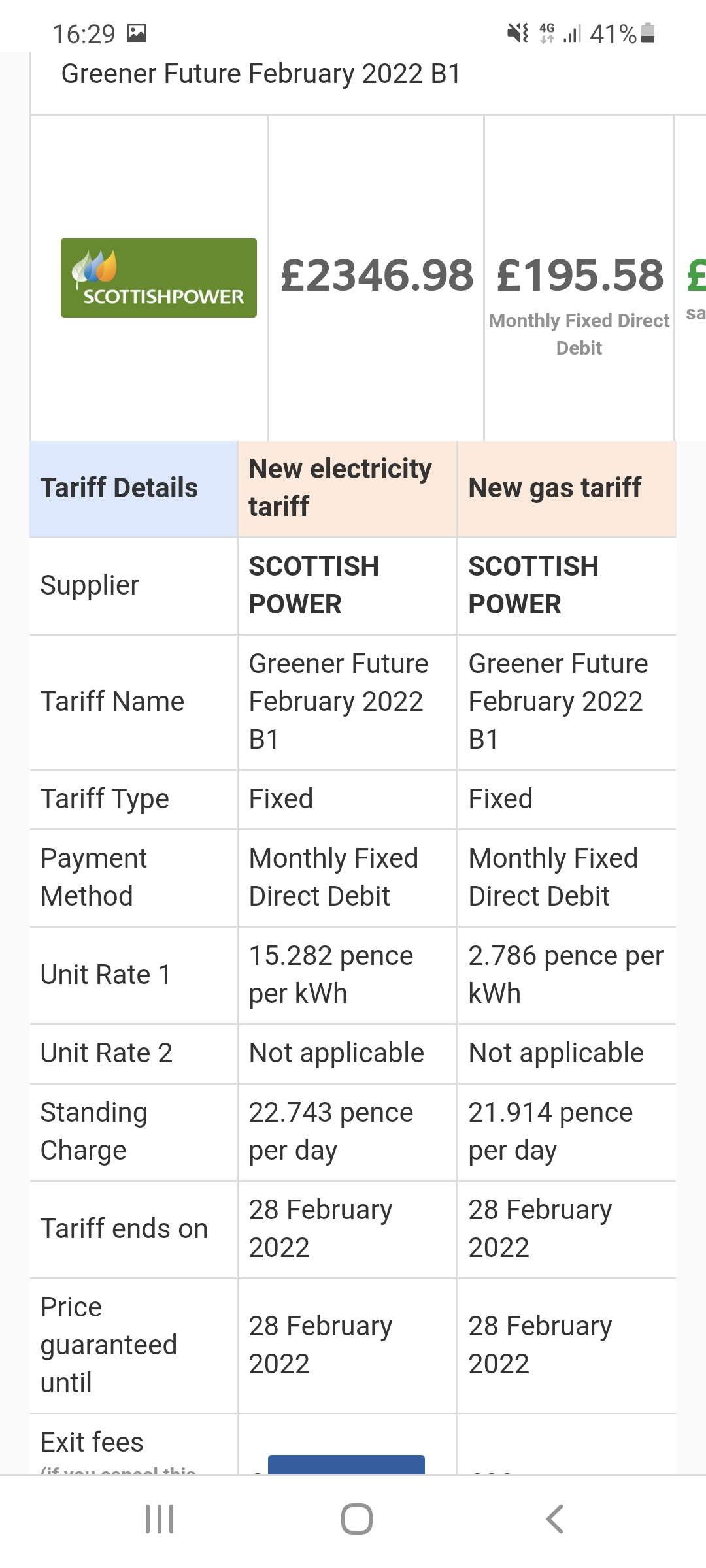
Task: Go to the home screen
Action: pyautogui.click(x=356, y=1519)
